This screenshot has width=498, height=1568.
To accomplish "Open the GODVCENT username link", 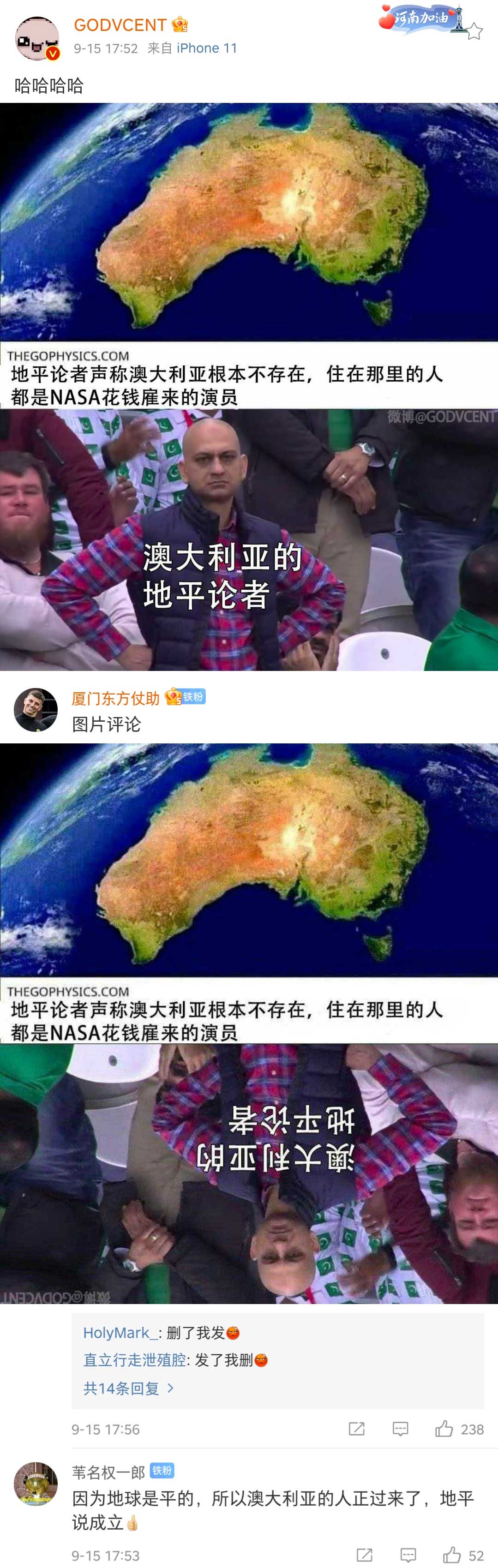I will click(x=120, y=25).
